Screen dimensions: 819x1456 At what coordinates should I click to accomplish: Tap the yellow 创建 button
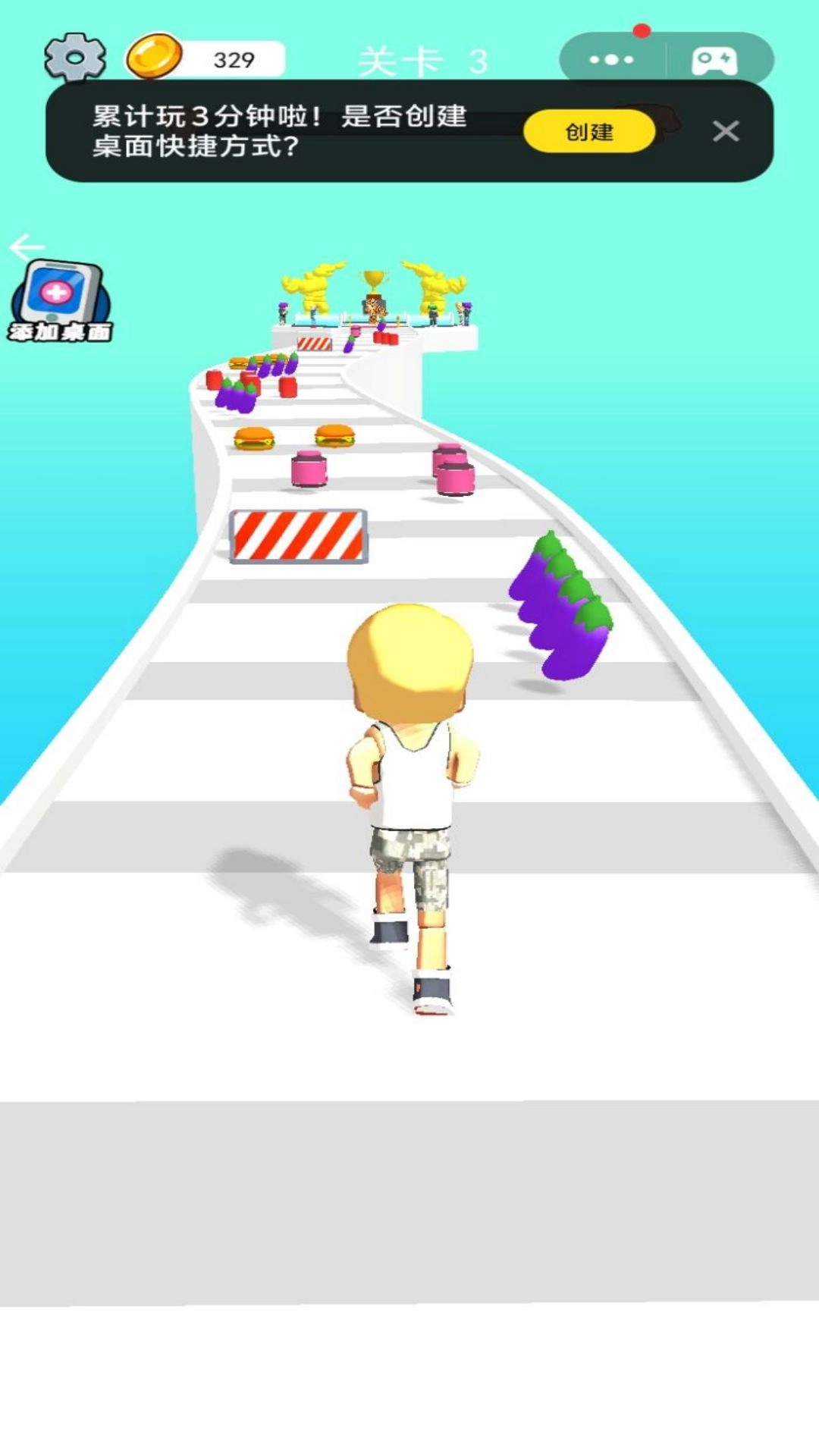tap(588, 132)
